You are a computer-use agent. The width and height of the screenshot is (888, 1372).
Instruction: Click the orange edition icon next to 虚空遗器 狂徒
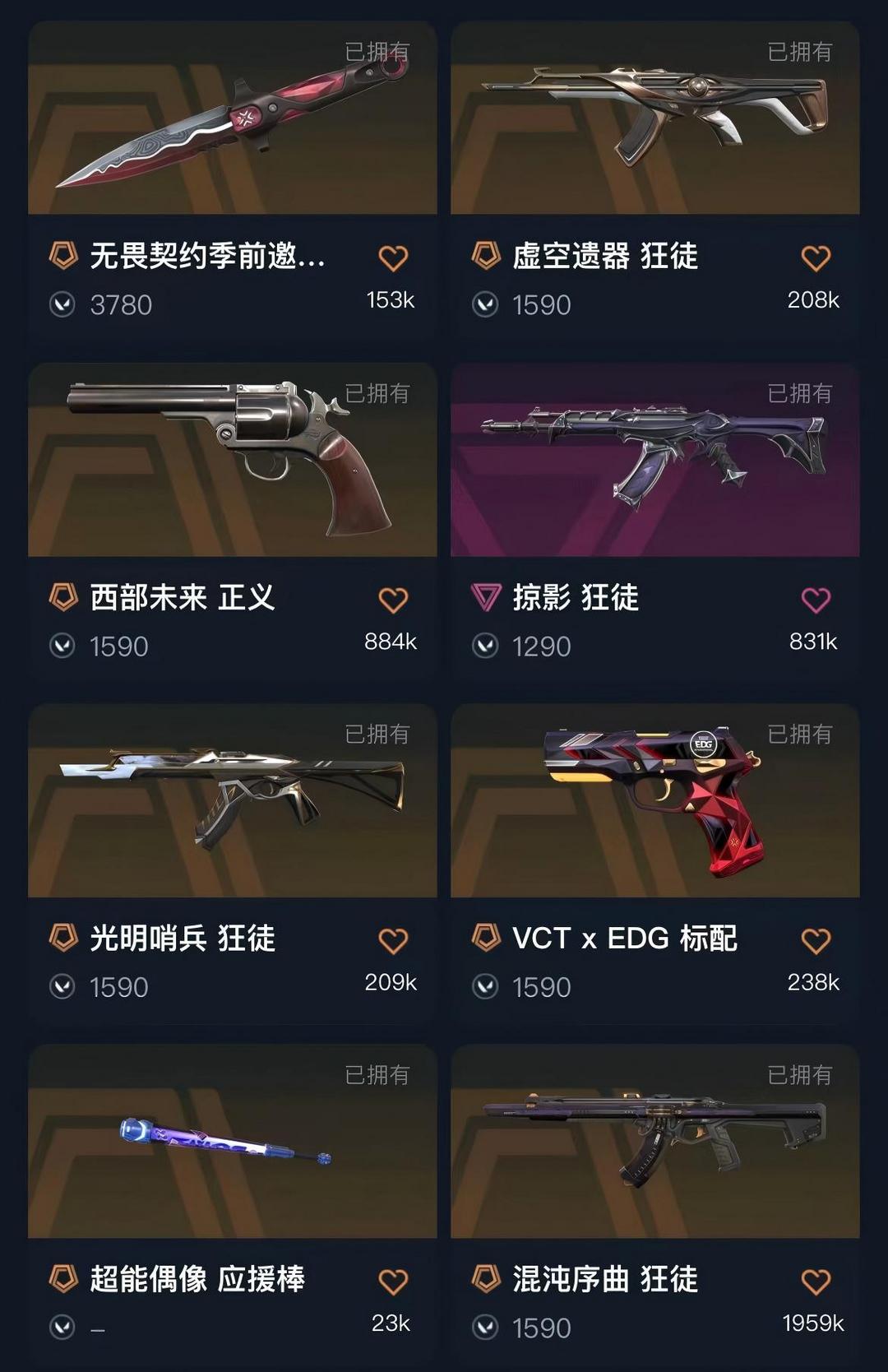(490, 257)
